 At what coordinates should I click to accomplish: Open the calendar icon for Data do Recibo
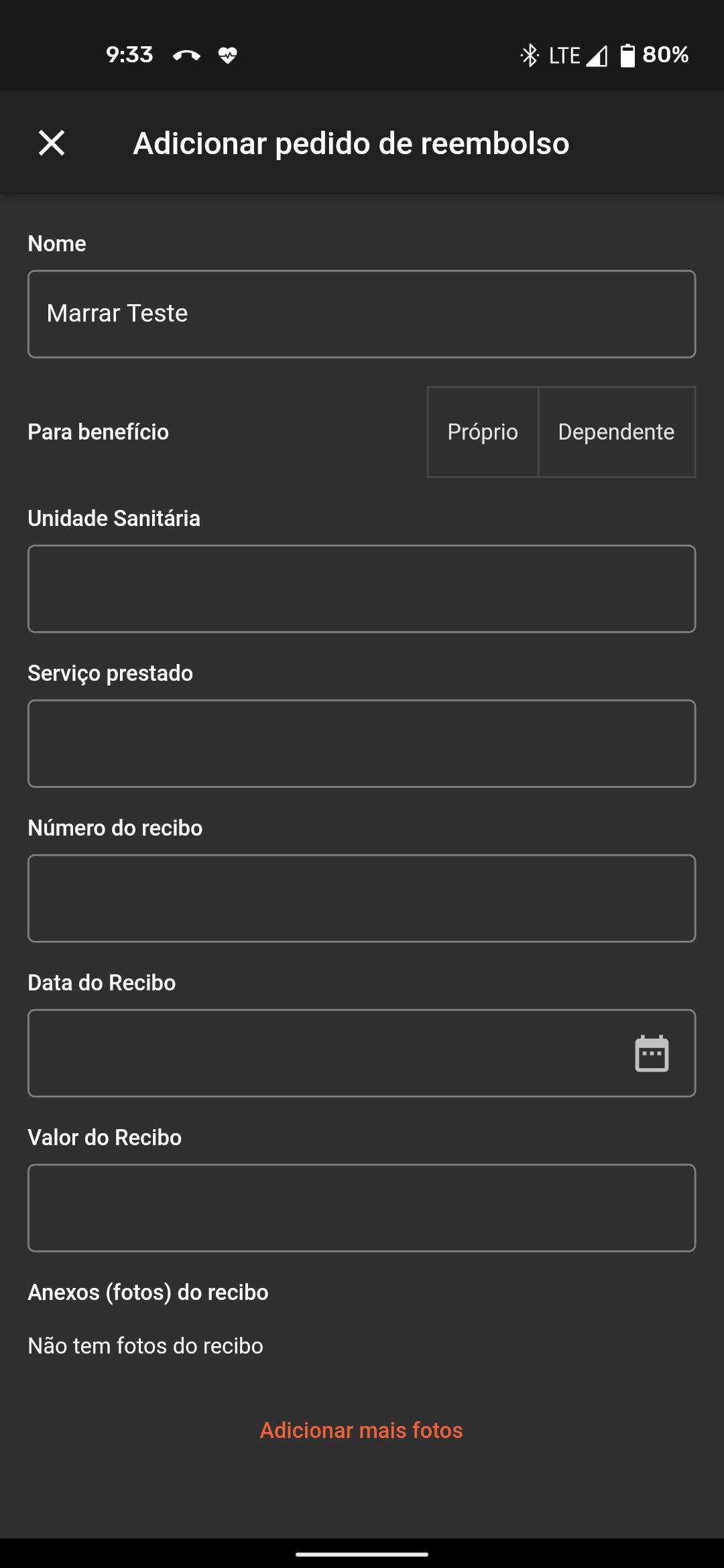652,1053
